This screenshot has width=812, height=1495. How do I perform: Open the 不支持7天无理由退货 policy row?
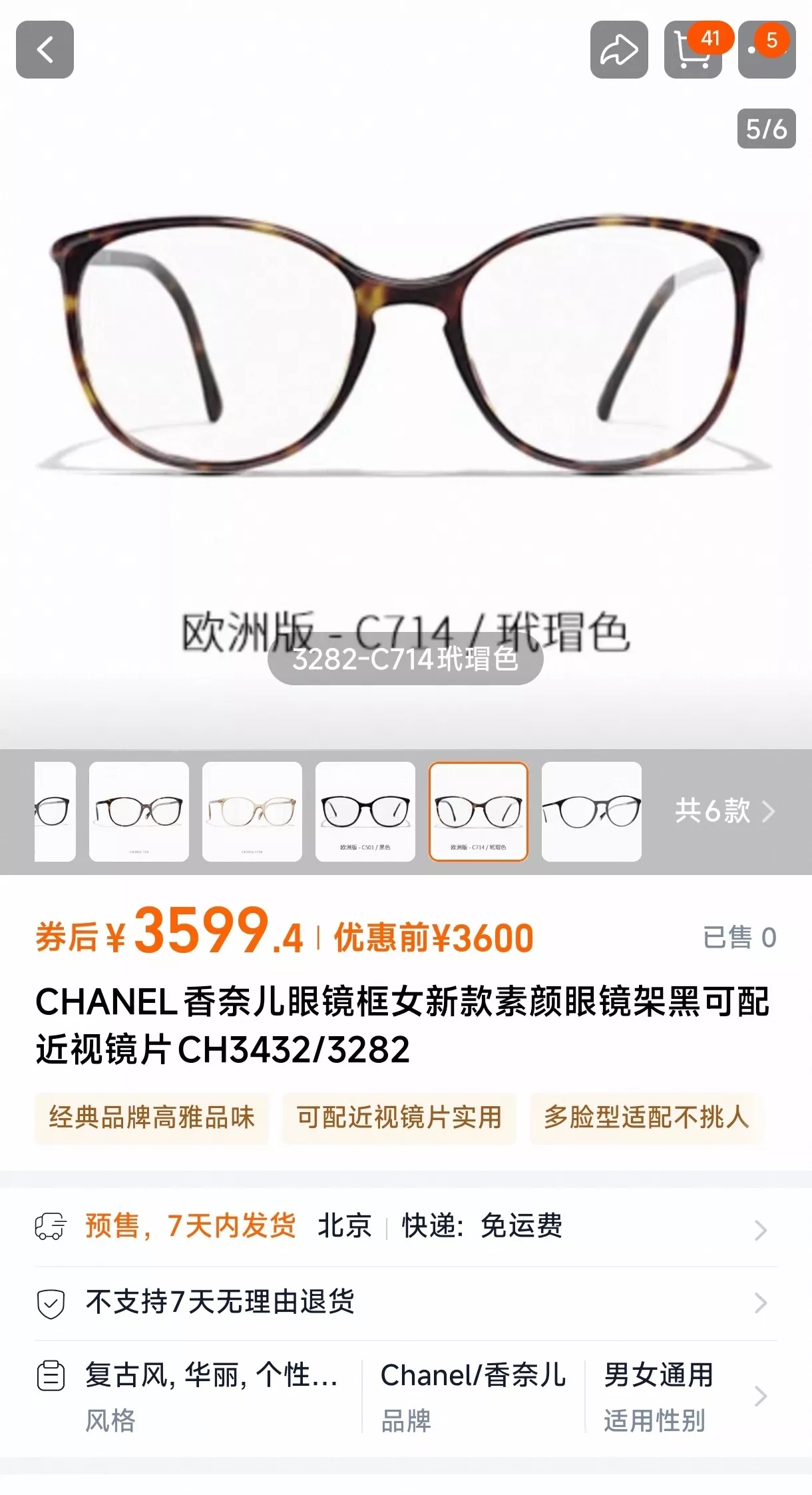tap(406, 1302)
